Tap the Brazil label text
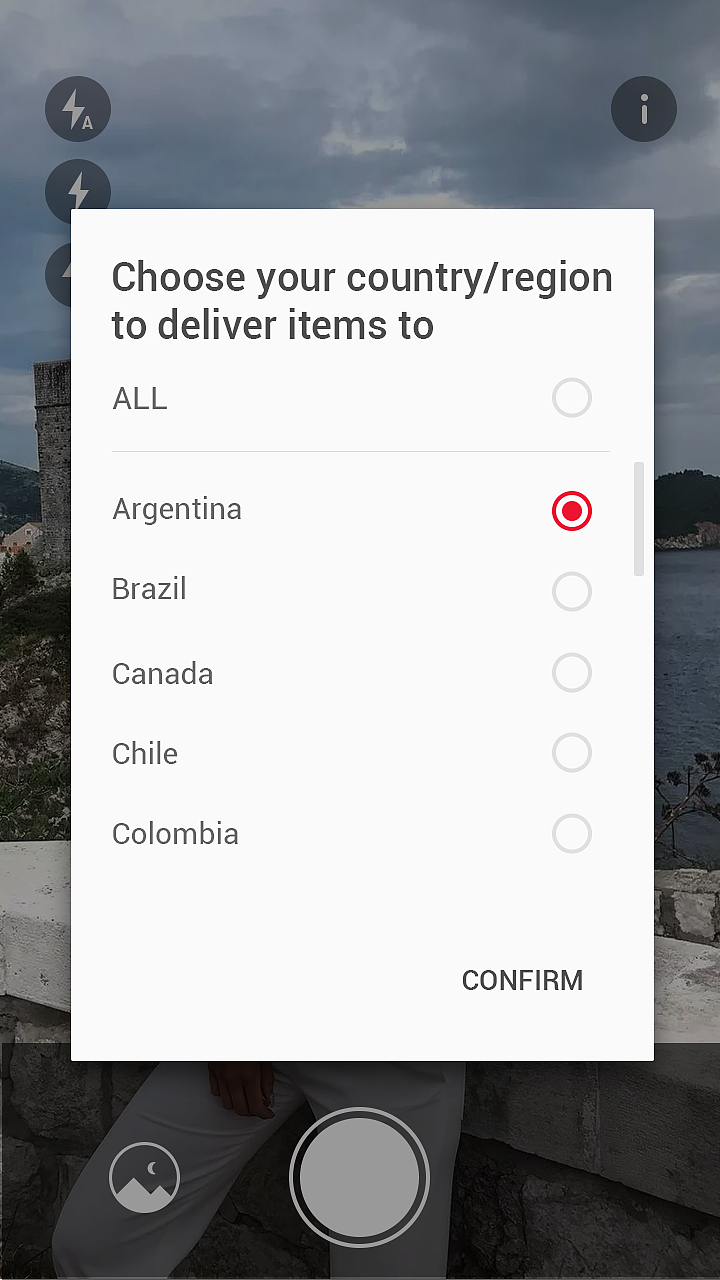Screen dimensions: 720x1280 pos(149,590)
